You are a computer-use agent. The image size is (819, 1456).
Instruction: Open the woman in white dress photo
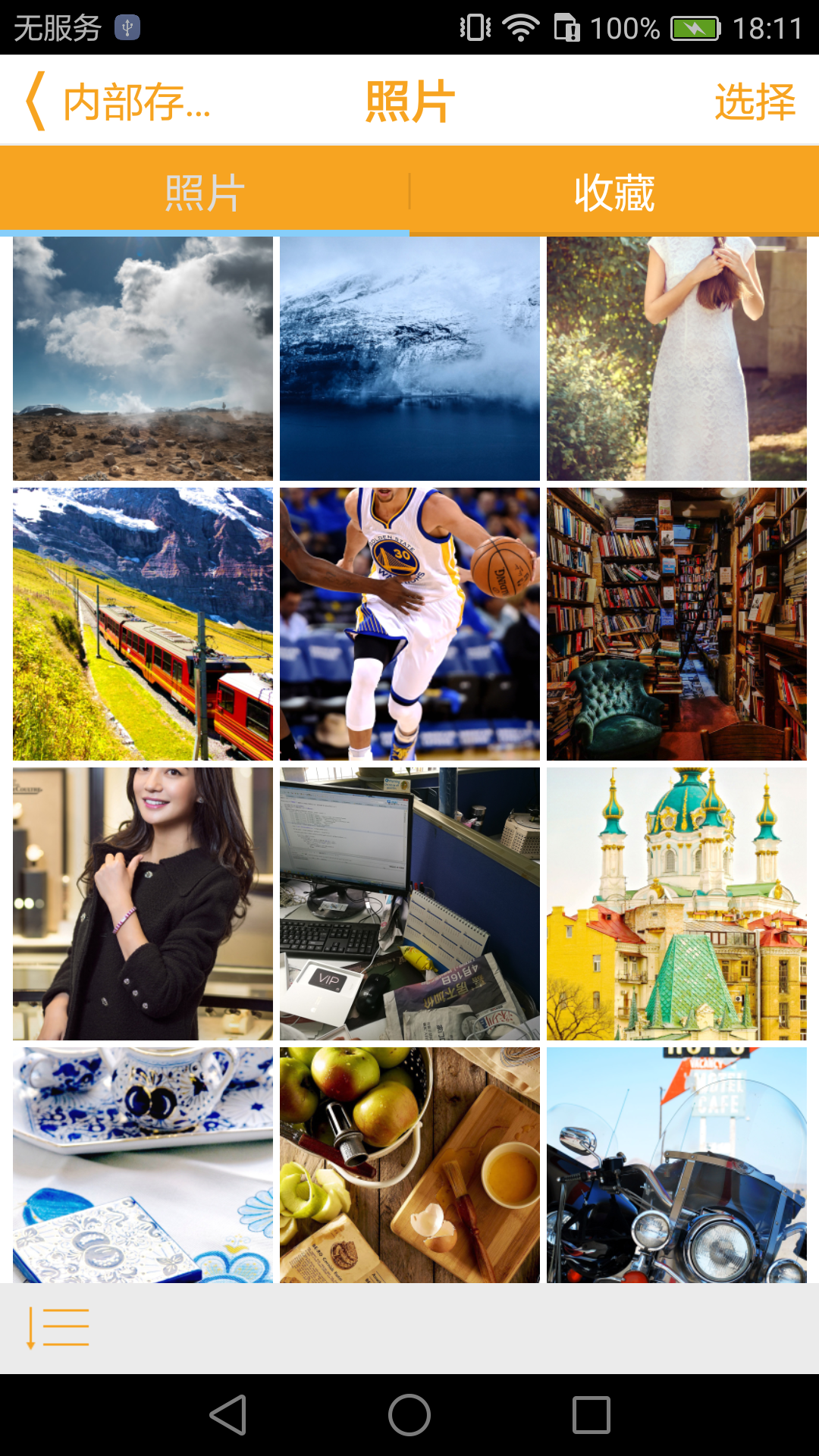(x=676, y=358)
